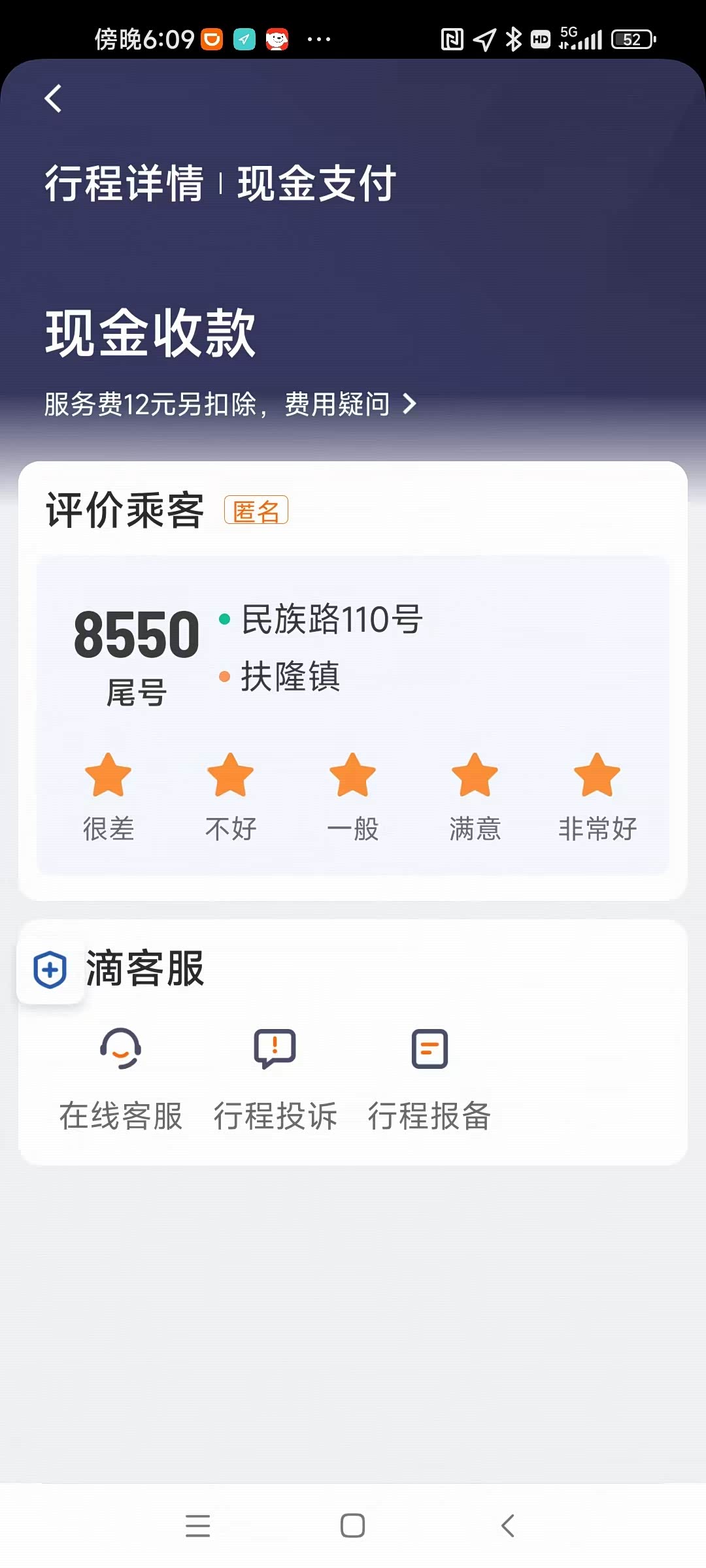Open 行程报备 trip report

(x=429, y=1077)
